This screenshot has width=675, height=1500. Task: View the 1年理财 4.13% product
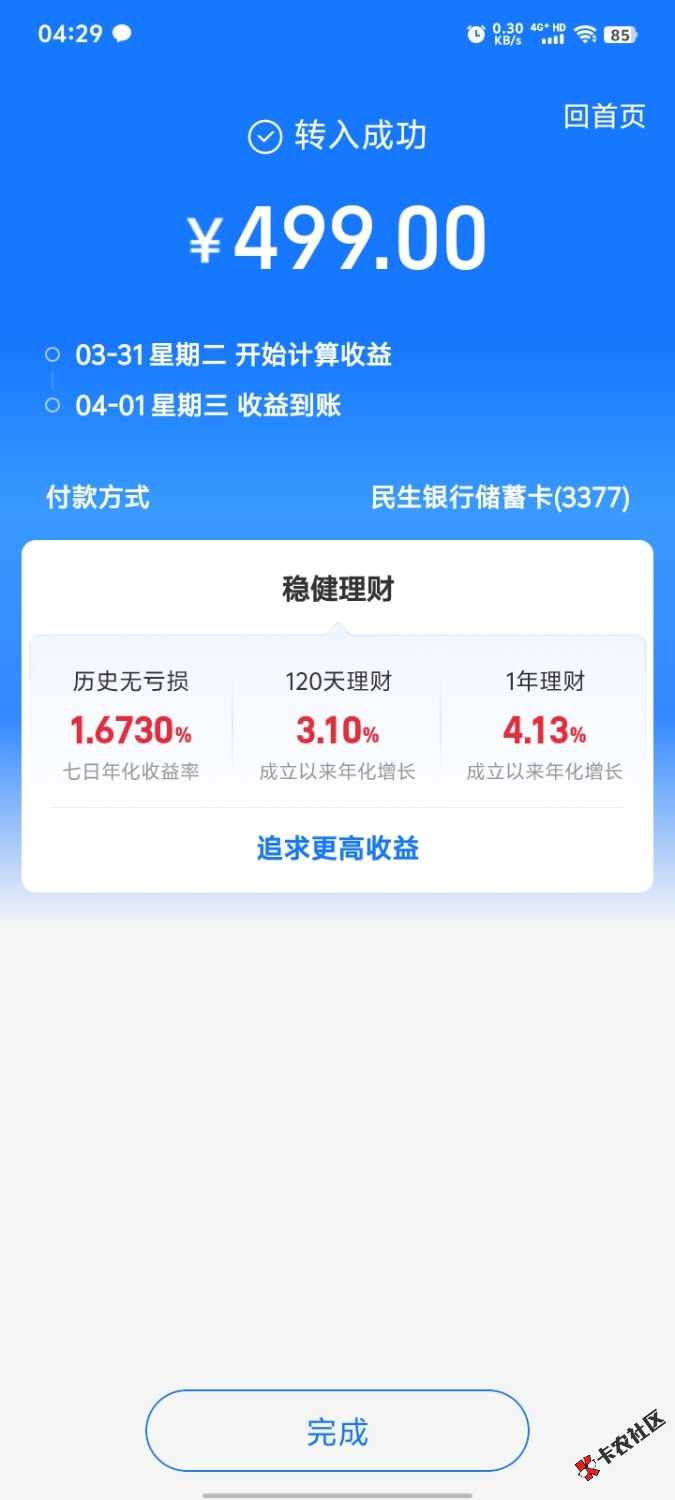(544, 725)
